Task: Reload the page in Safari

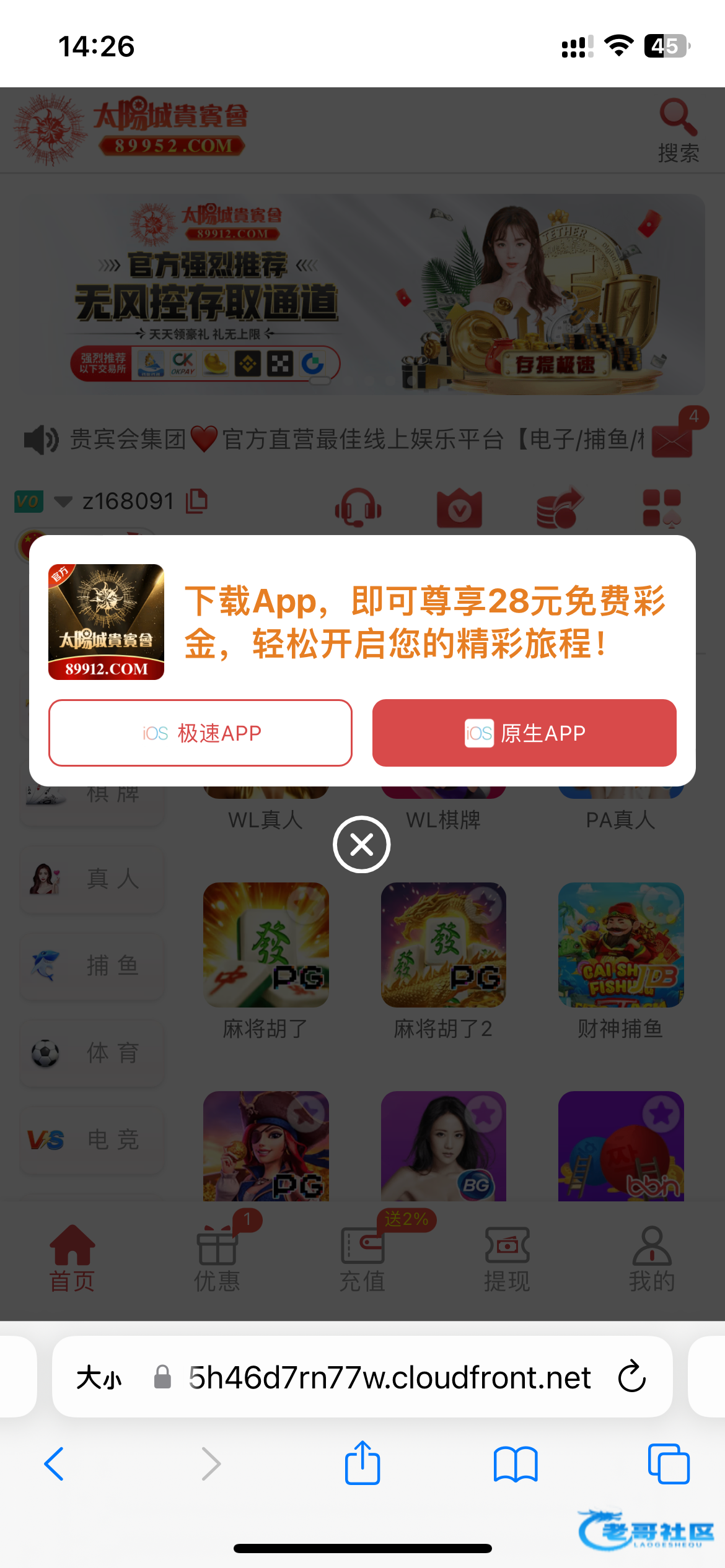Action: 631,1377
